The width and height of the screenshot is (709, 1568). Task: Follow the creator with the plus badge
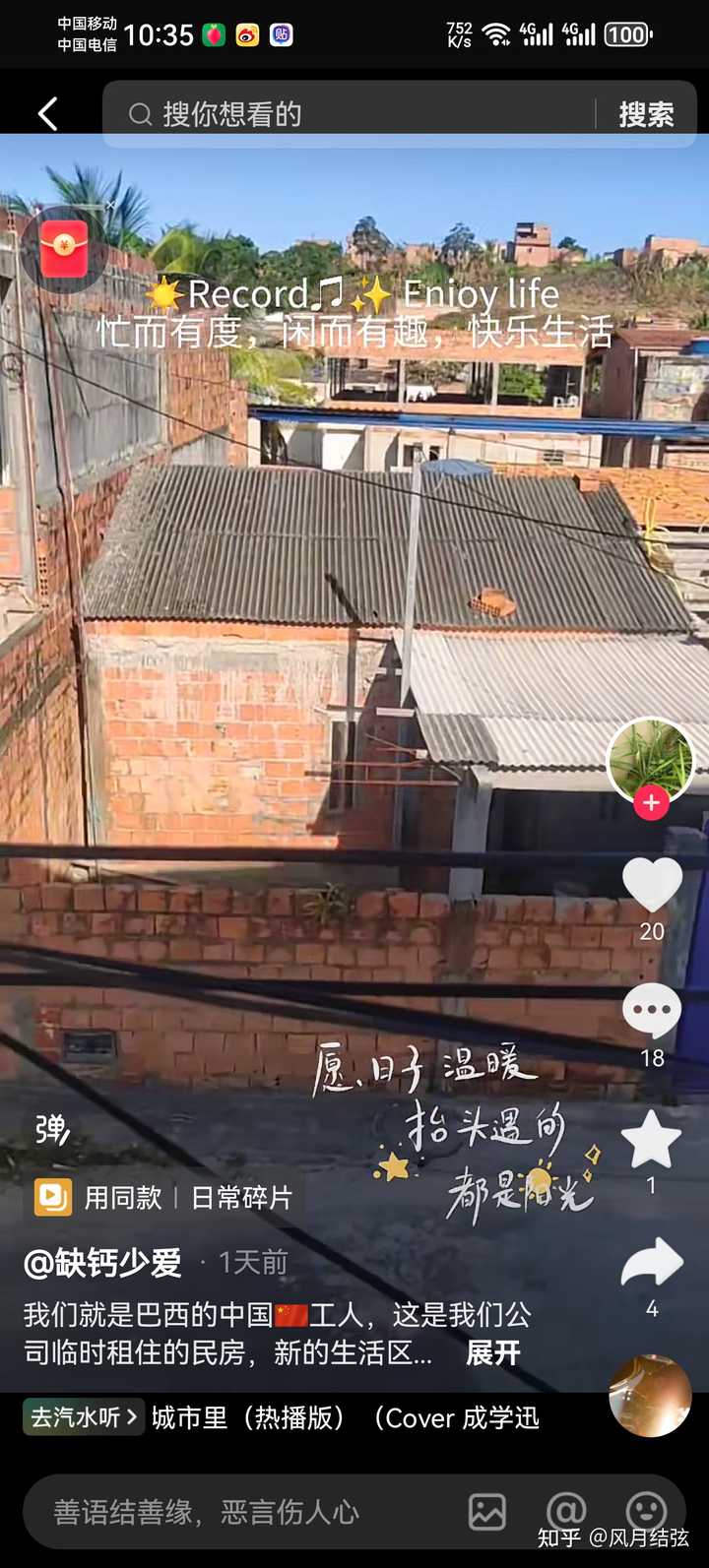[651, 803]
